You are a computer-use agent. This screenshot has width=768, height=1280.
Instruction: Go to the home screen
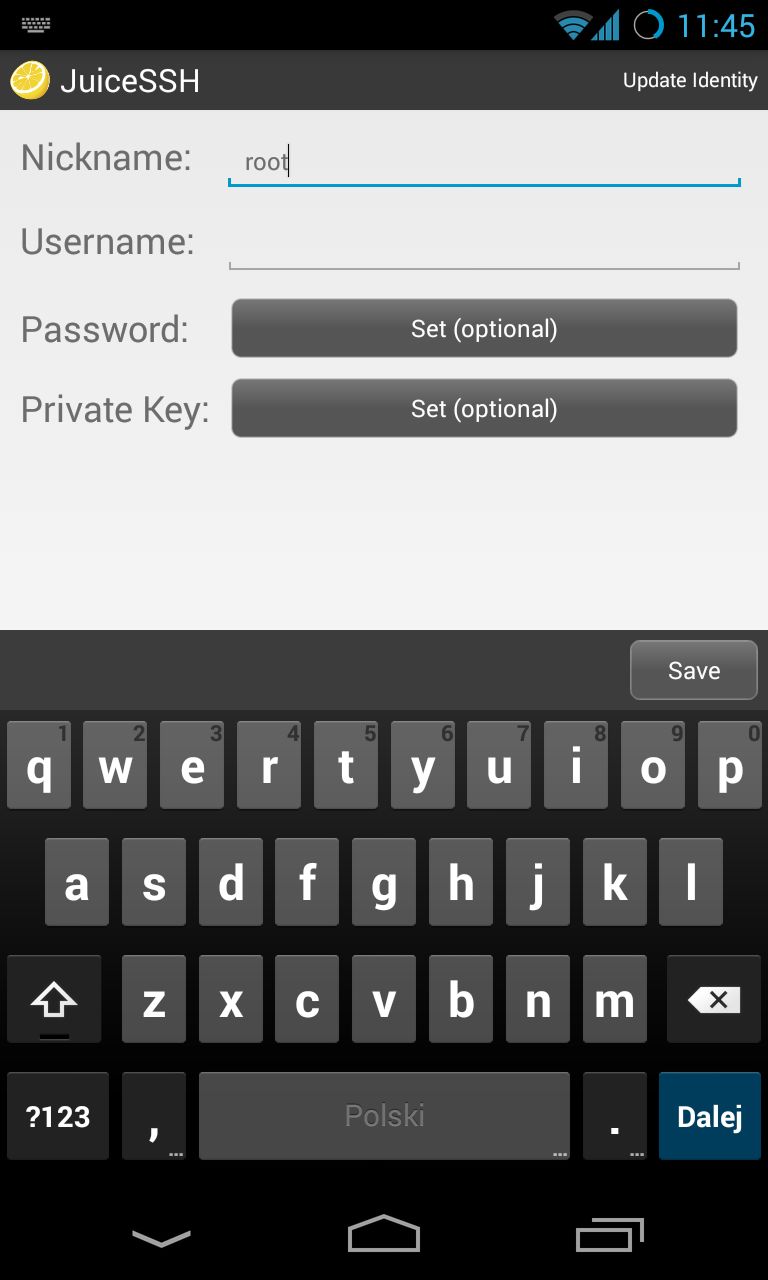point(384,1234)
